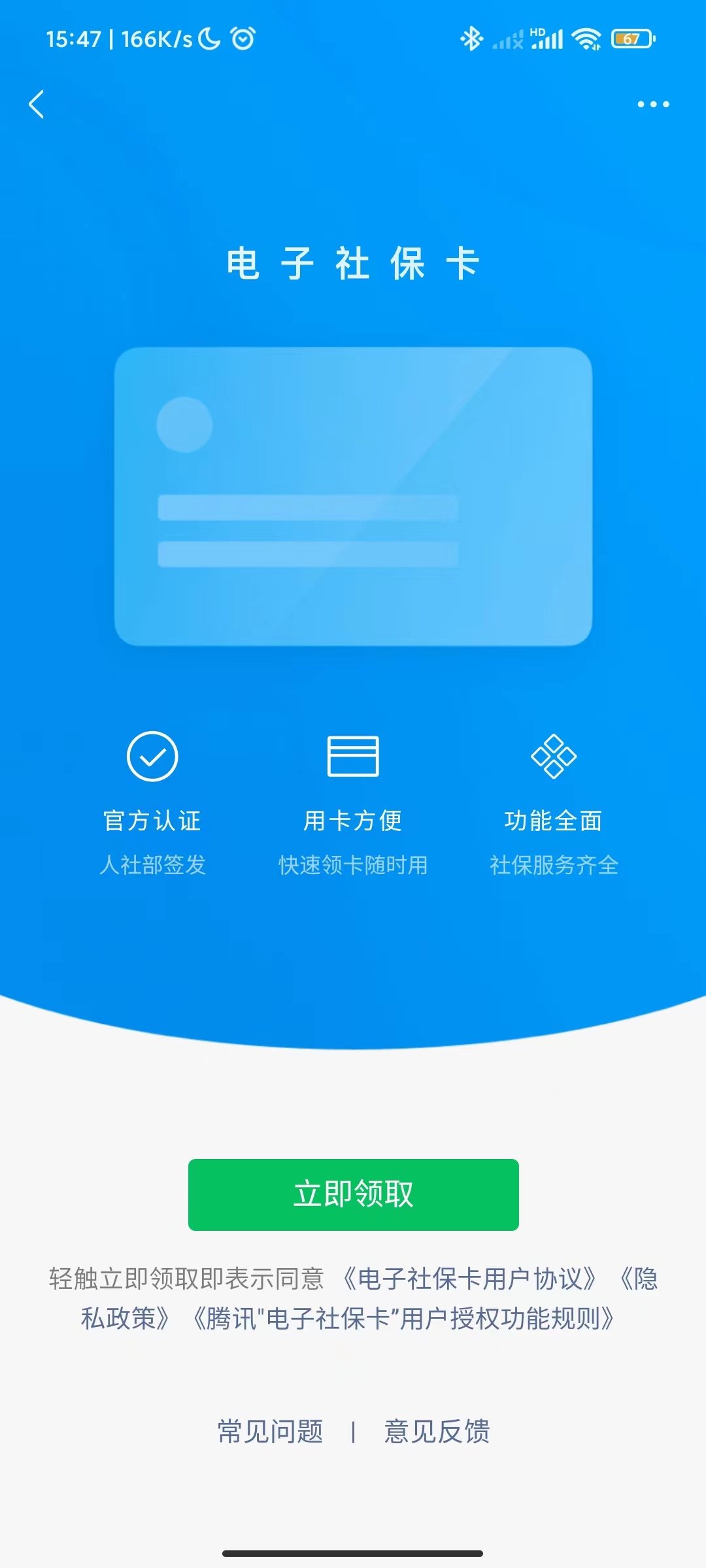
Task: Open 意见反馈 feedback page
Action: pos(437,1431)
